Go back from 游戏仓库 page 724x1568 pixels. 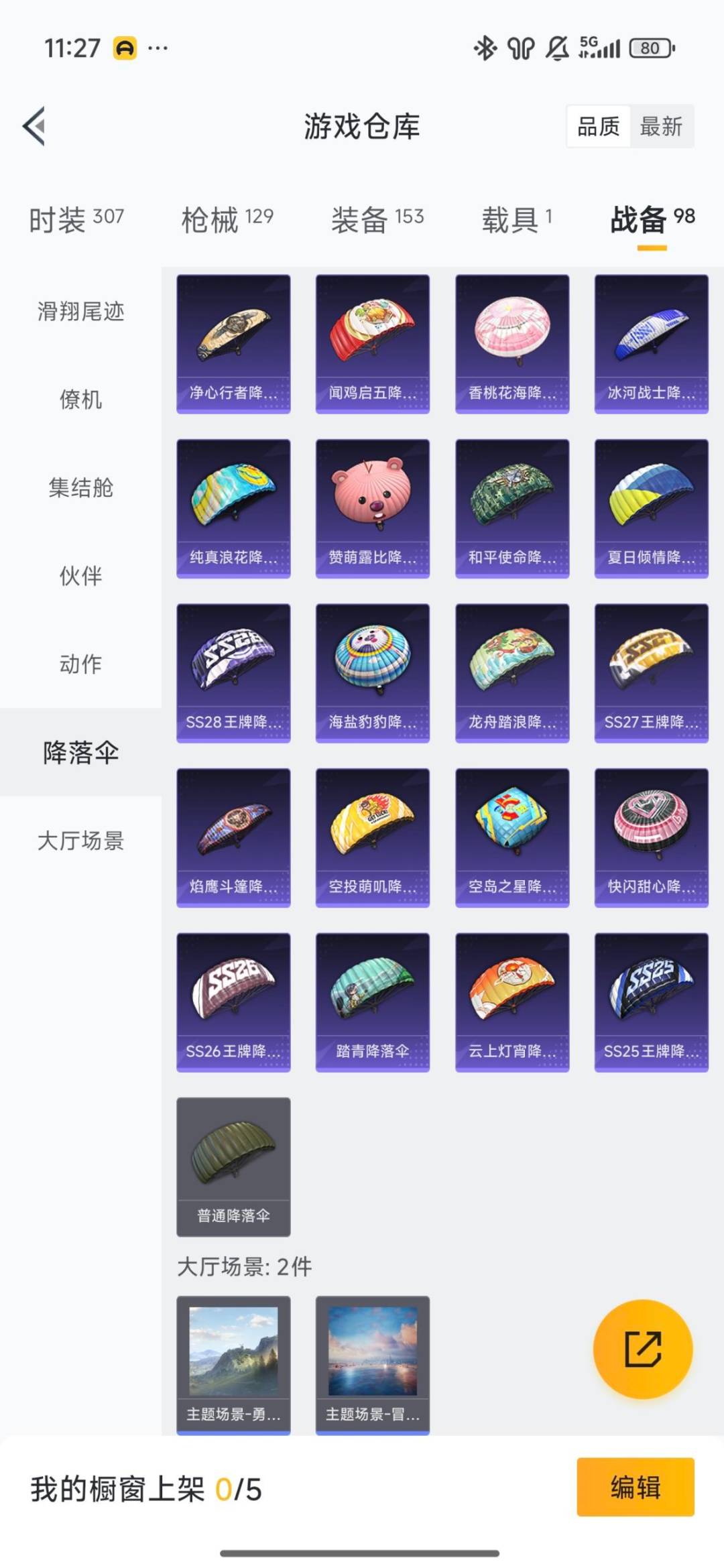34,126
